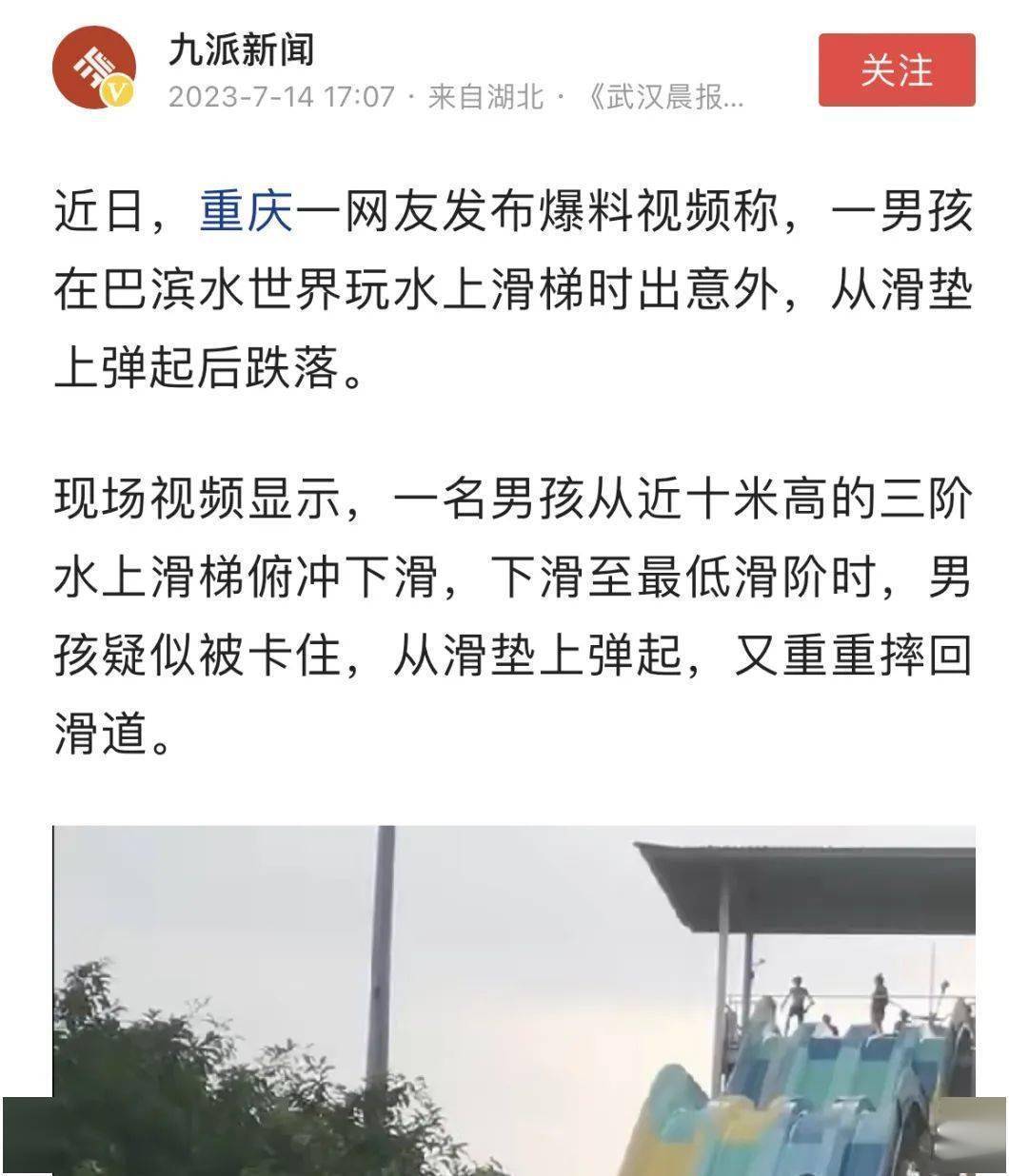The width and height of the screenshot is (1009, 1176).
Task: Tap the 九派新闻 account name
Action: click(x=240, y=48)
